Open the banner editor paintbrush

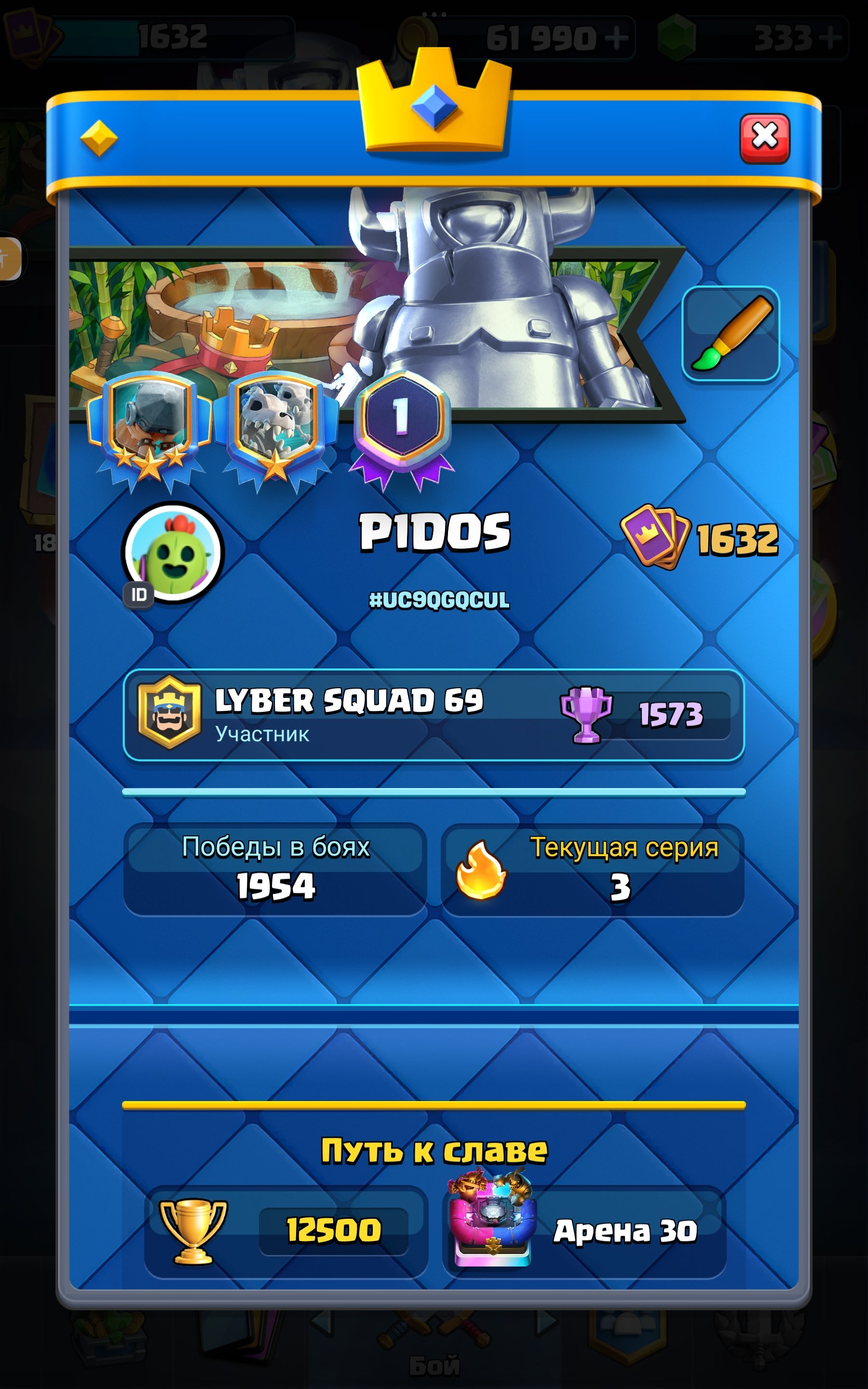pos(730,333)
